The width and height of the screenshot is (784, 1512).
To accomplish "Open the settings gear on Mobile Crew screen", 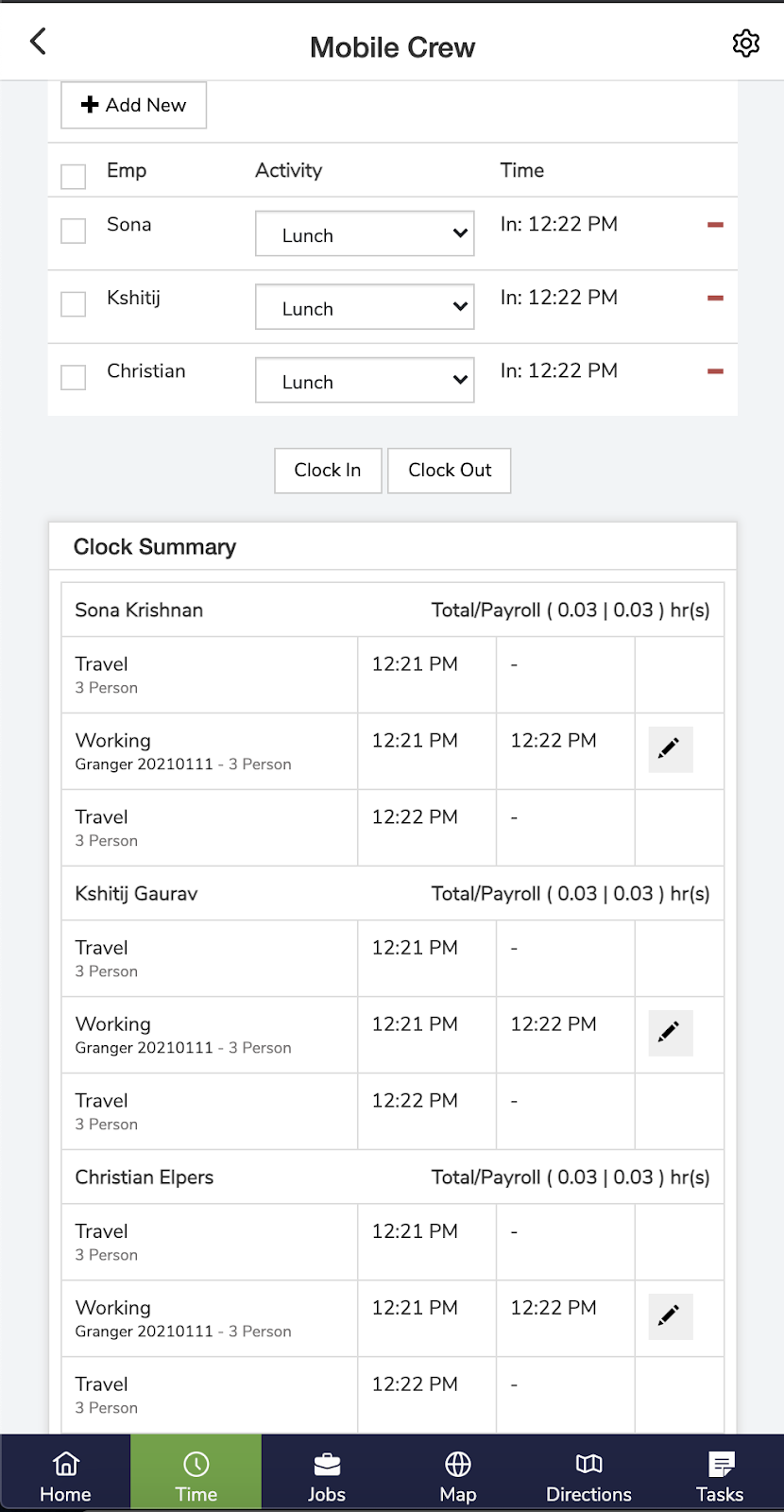I will click(x=745, y=43).
